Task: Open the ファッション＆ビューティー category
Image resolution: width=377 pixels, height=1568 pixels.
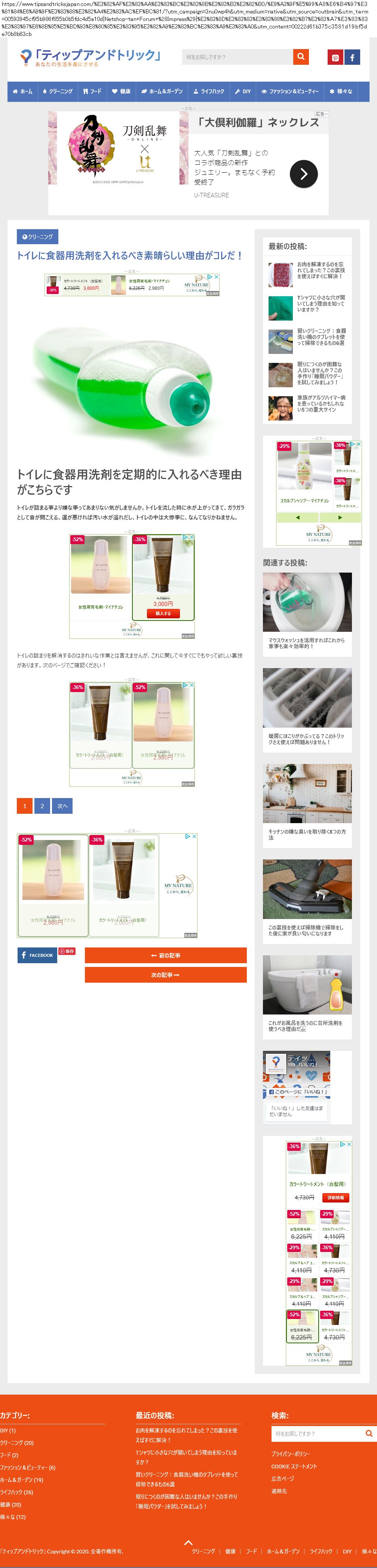Action: point(290,91)
